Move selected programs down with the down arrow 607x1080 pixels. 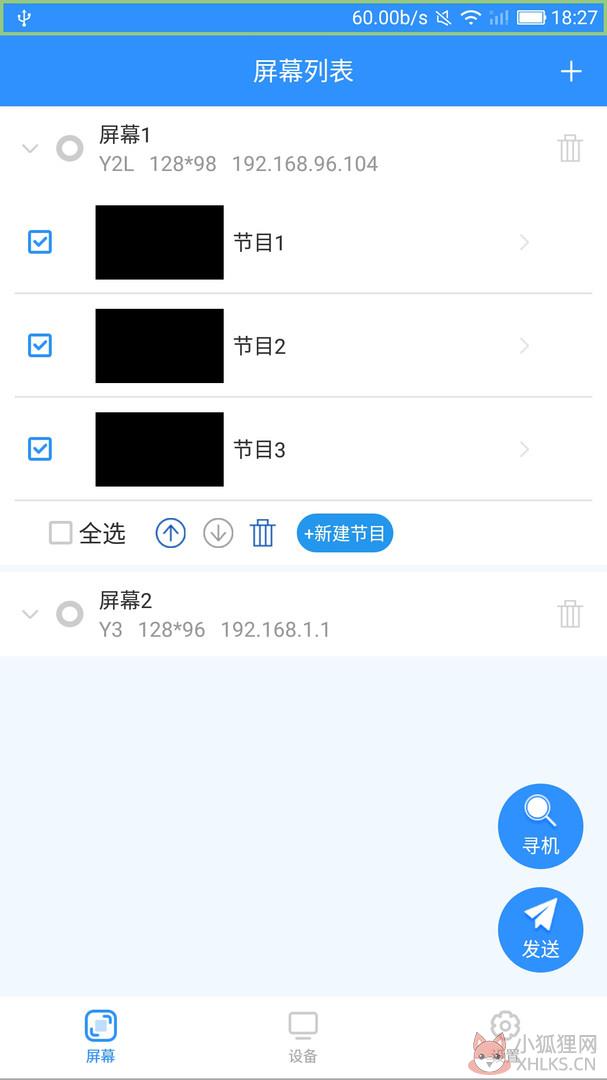tap(218, 533)
